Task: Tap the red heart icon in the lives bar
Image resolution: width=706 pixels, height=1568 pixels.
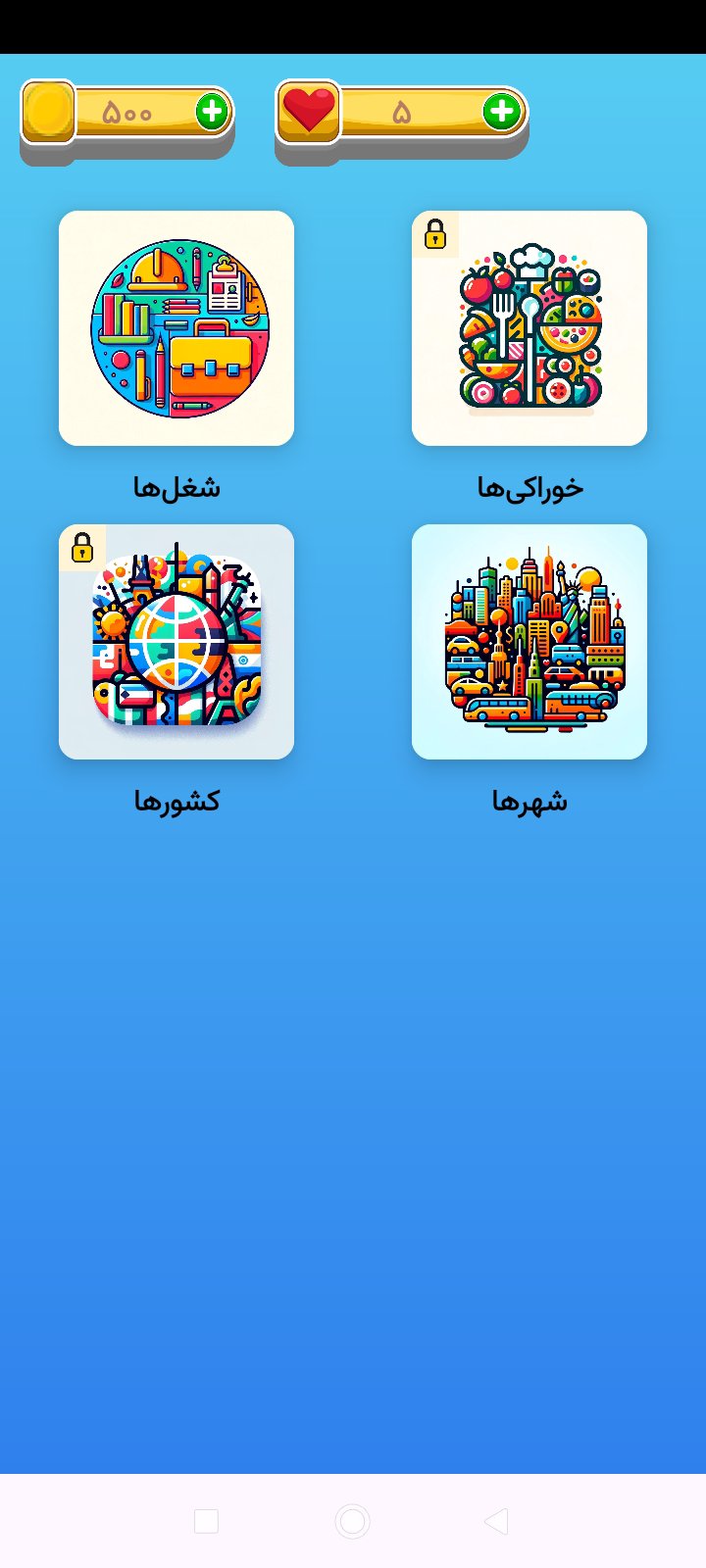Action: [308, 111]
